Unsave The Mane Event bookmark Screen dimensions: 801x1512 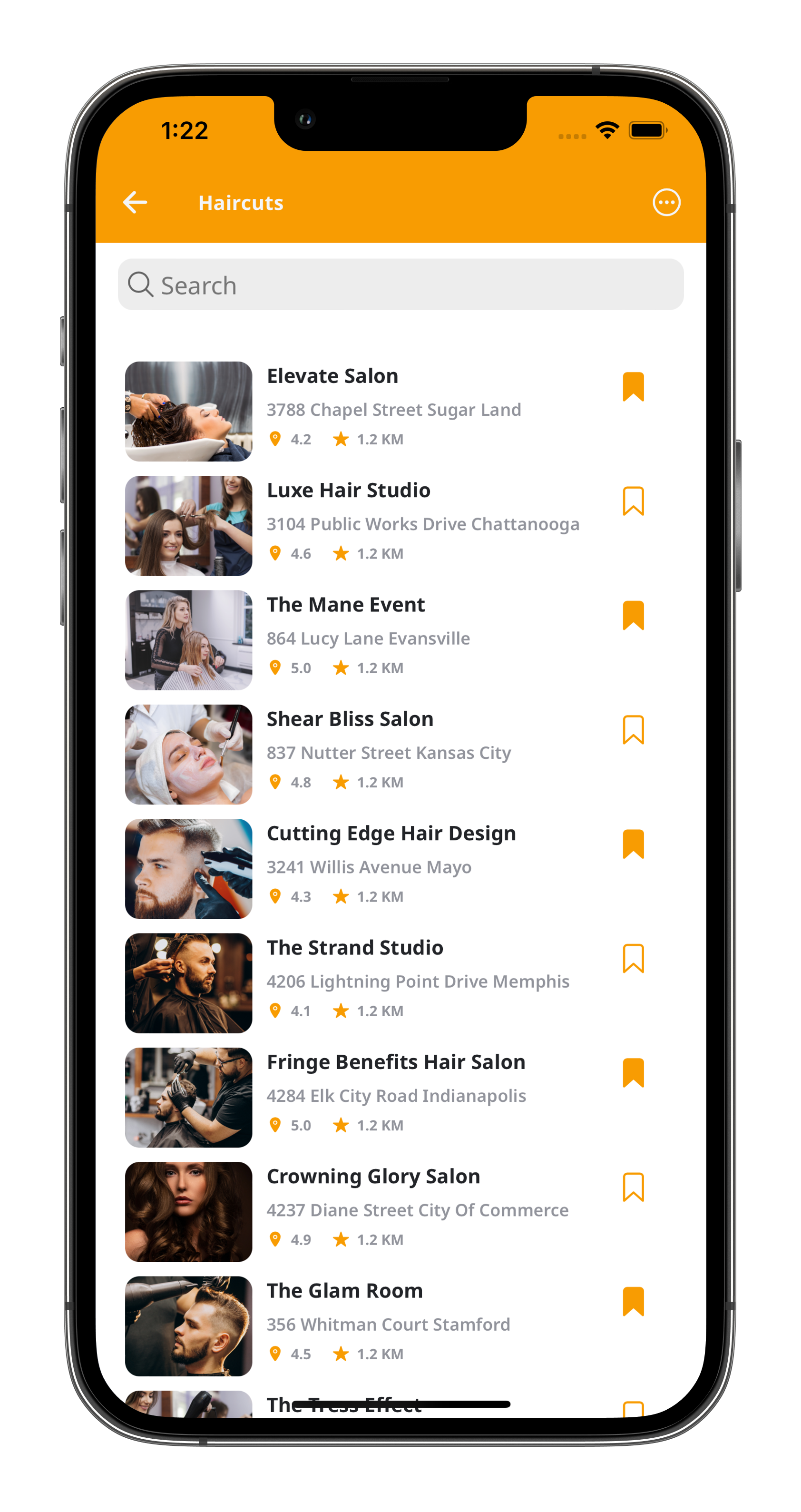(633, 616)
